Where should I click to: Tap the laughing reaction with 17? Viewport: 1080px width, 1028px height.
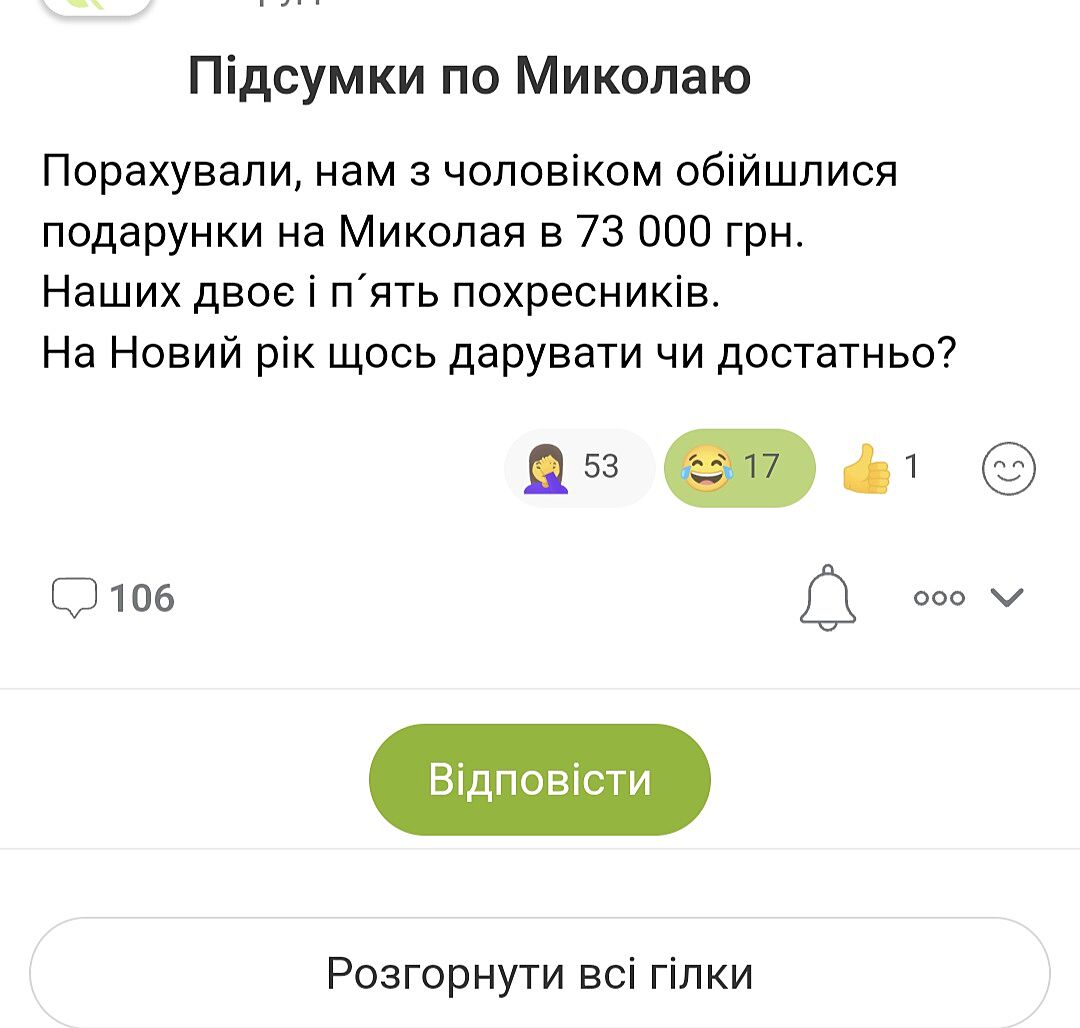[738, 467]
